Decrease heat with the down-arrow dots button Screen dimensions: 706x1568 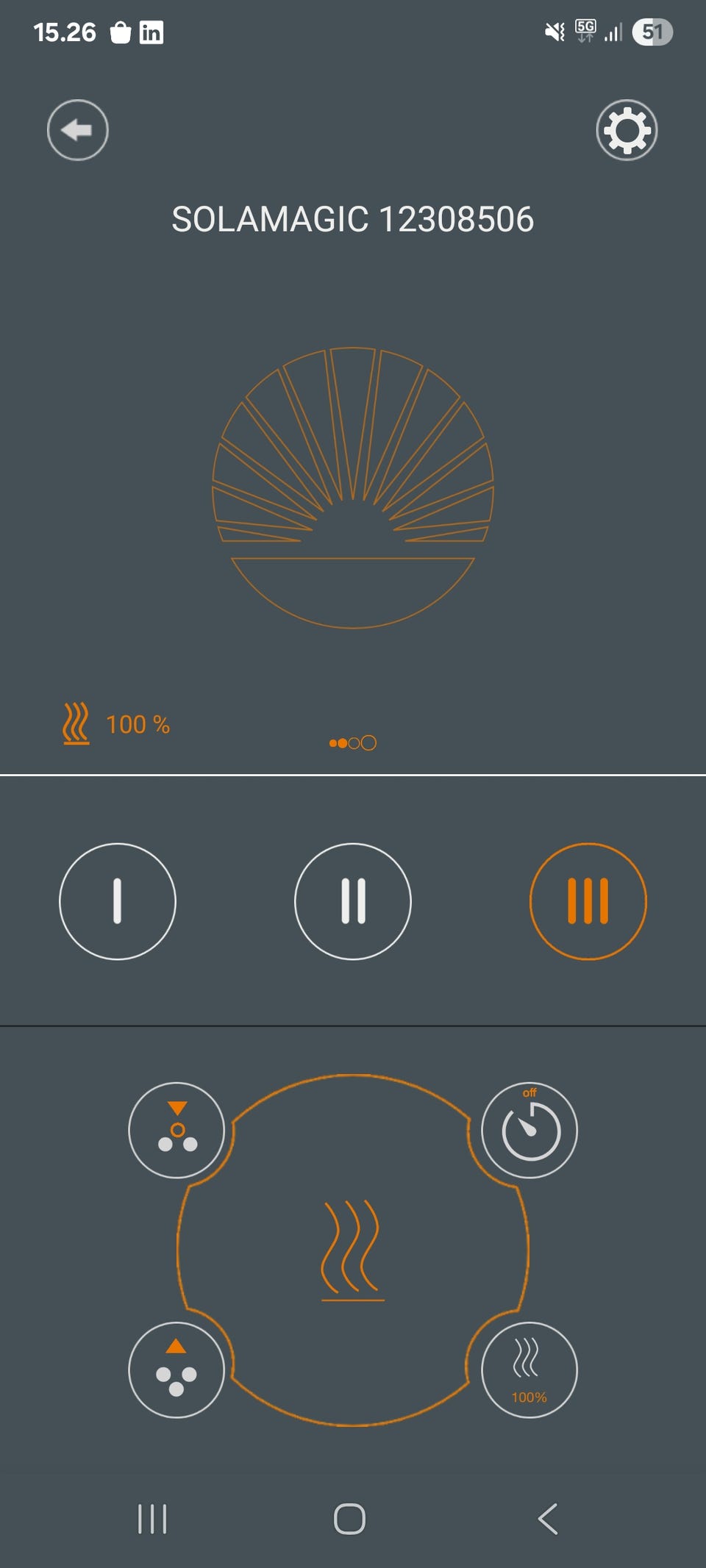point(176,1130)
